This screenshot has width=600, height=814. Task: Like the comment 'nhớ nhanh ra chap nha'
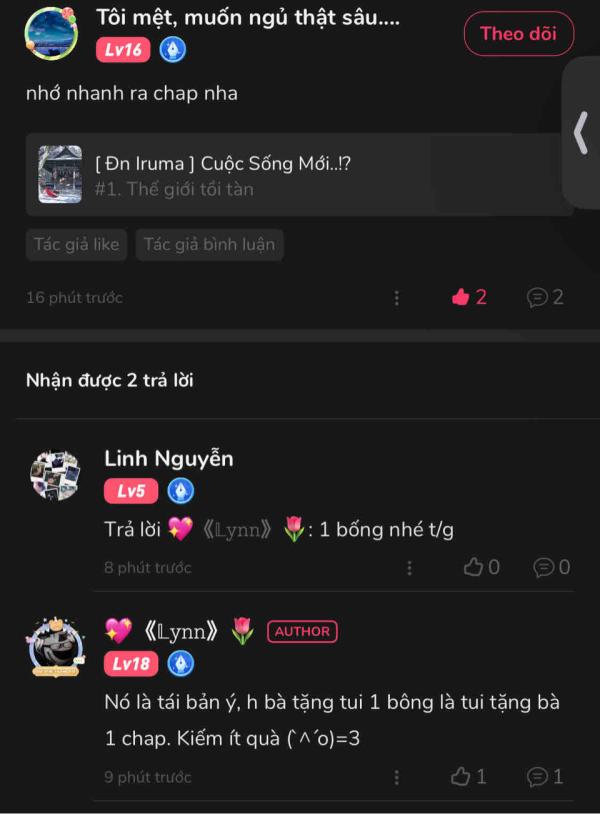469,297
